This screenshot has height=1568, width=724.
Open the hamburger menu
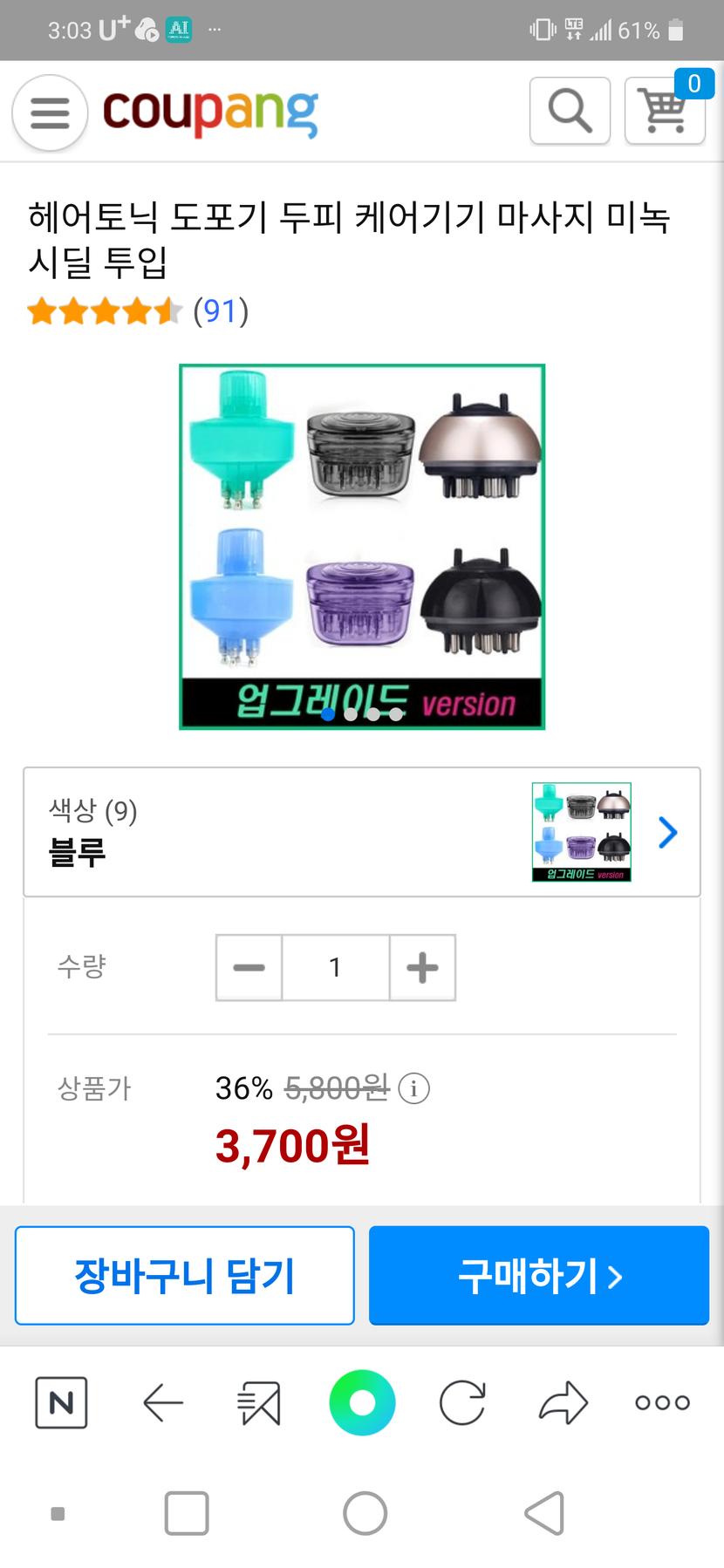tap(50, 112)
